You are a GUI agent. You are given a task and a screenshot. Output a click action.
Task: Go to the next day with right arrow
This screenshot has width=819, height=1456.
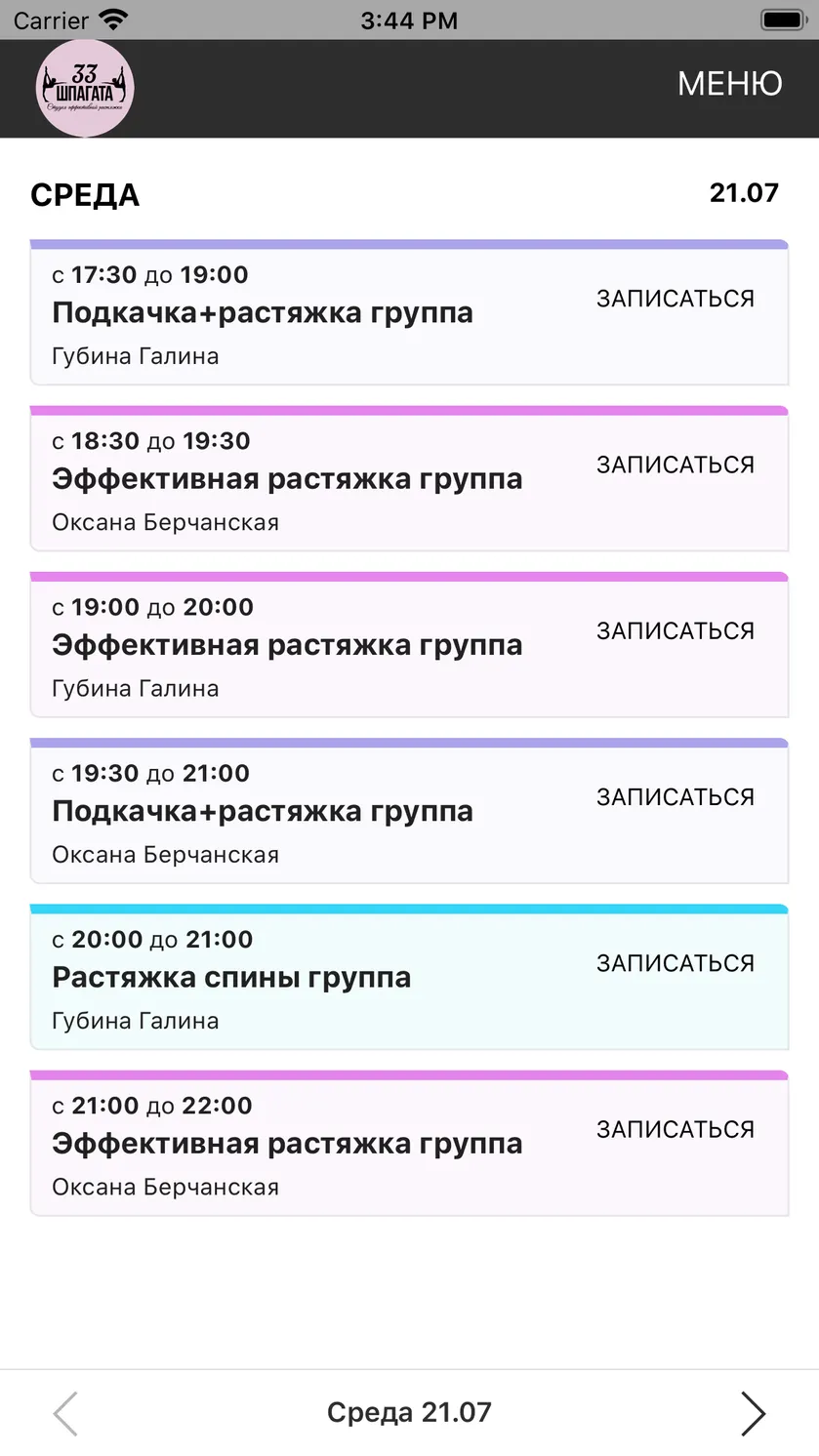tap(753, 1413)
